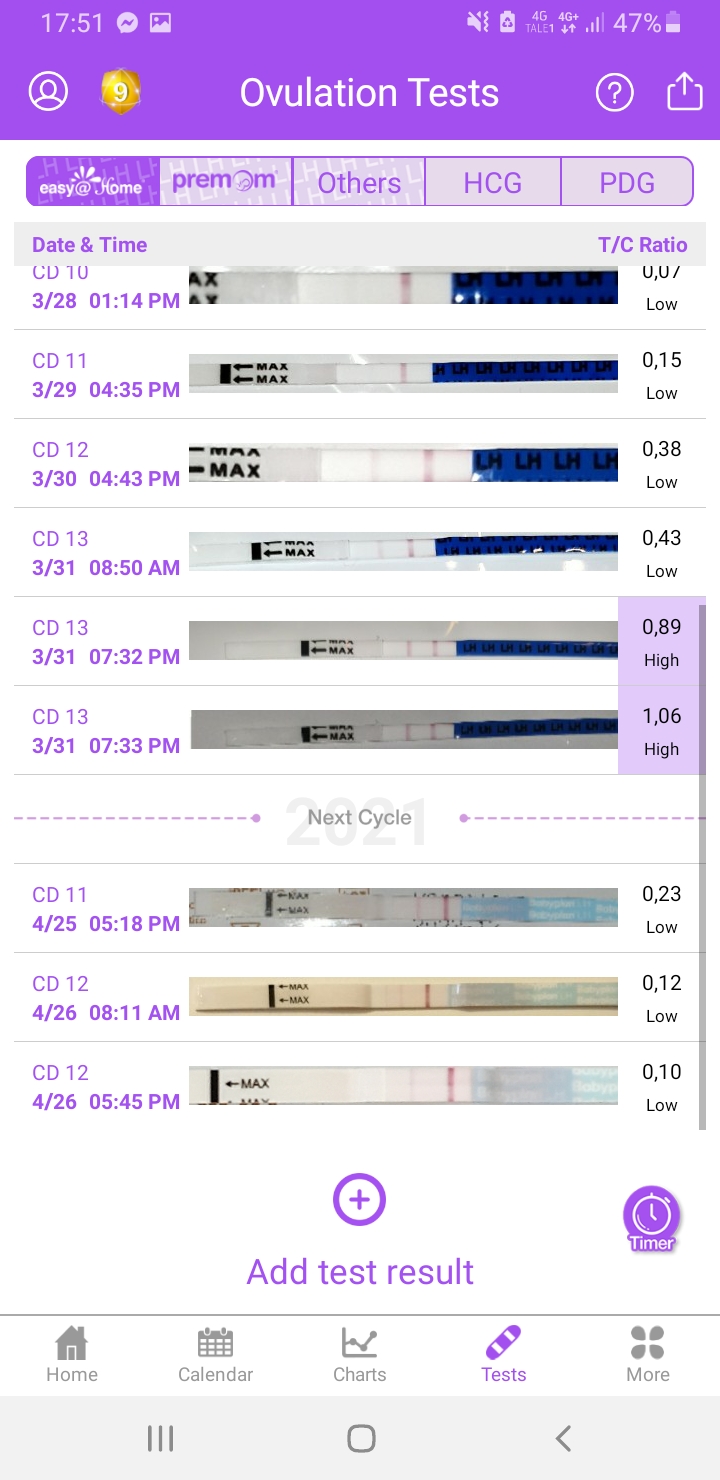Image resolution: width=720 pixels, height=1480 pixels.
Task: Open the profile account icon
Action: coord(48,91)
